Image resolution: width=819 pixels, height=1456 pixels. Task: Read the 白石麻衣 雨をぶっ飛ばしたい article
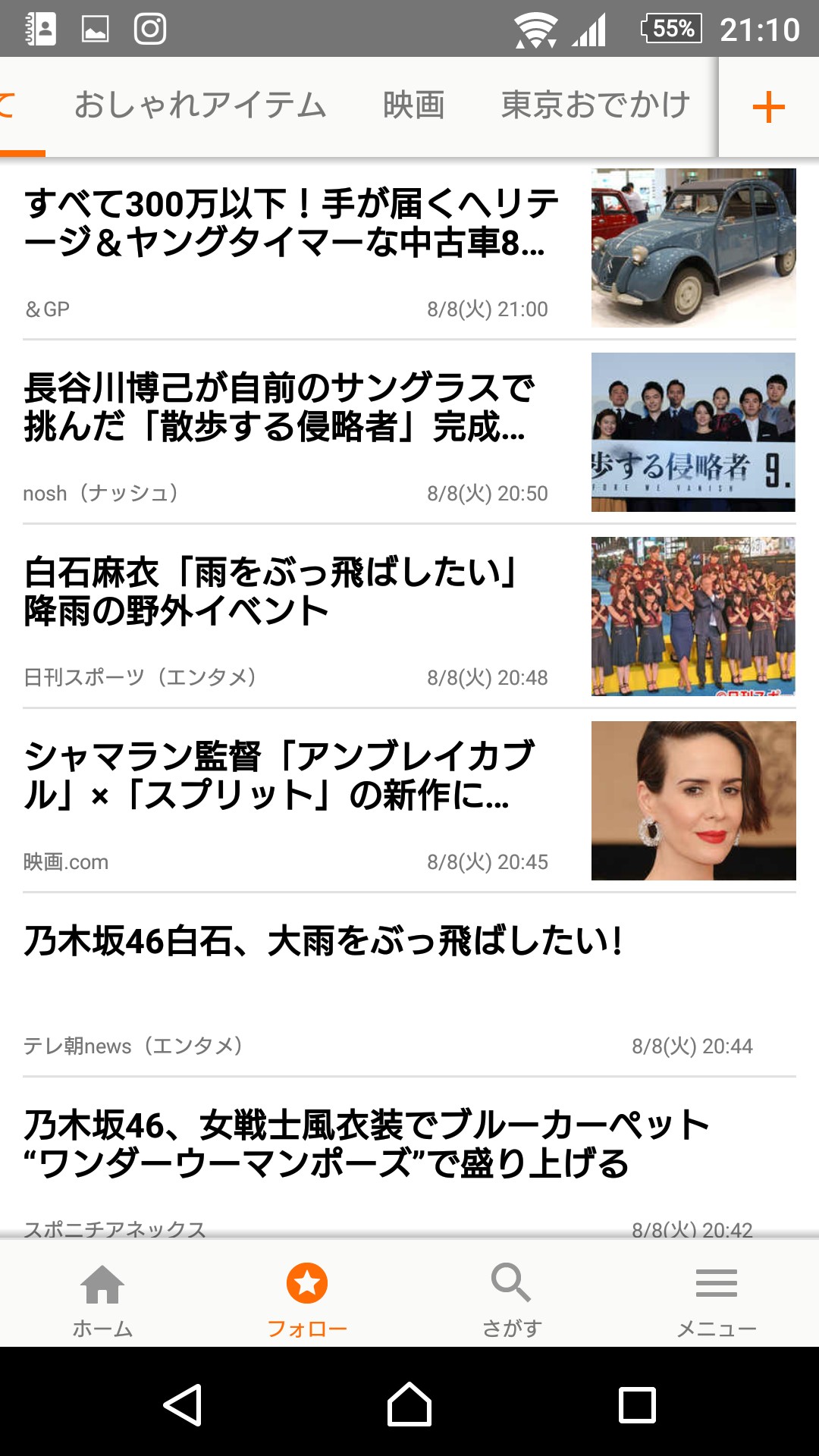(273, 591)
